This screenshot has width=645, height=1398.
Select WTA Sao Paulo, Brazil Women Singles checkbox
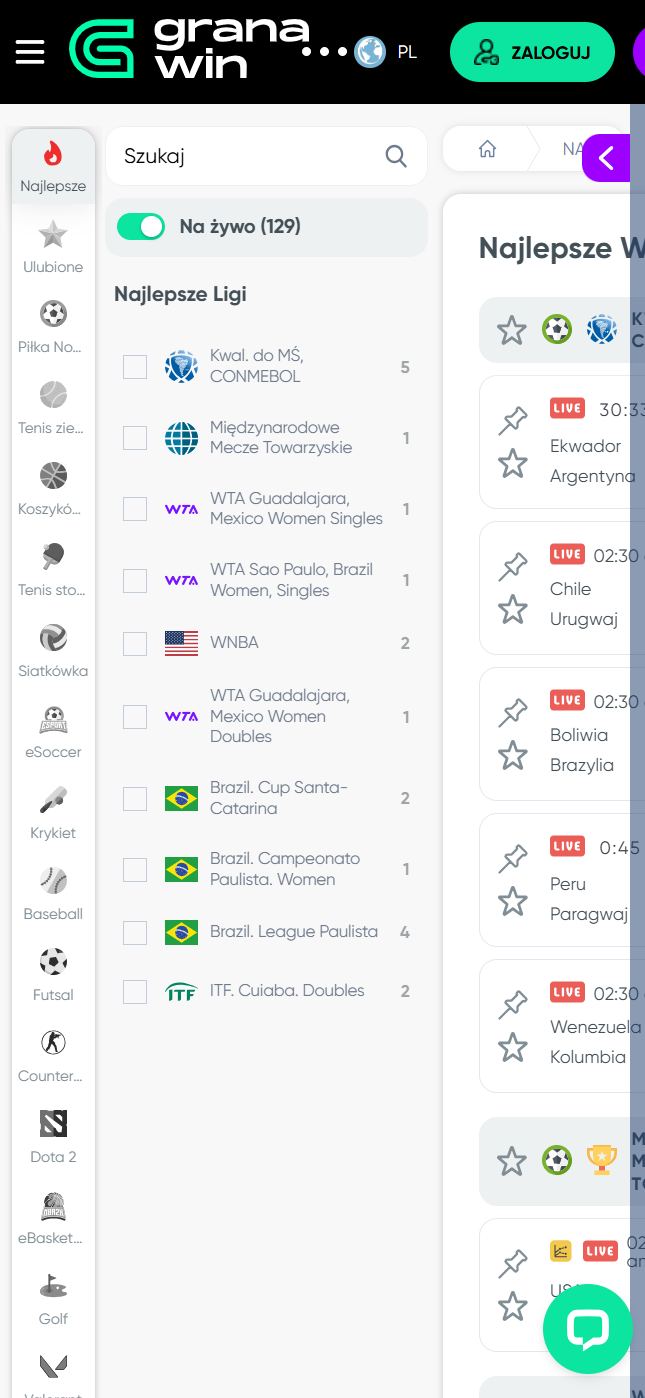(x=135, y=580)
